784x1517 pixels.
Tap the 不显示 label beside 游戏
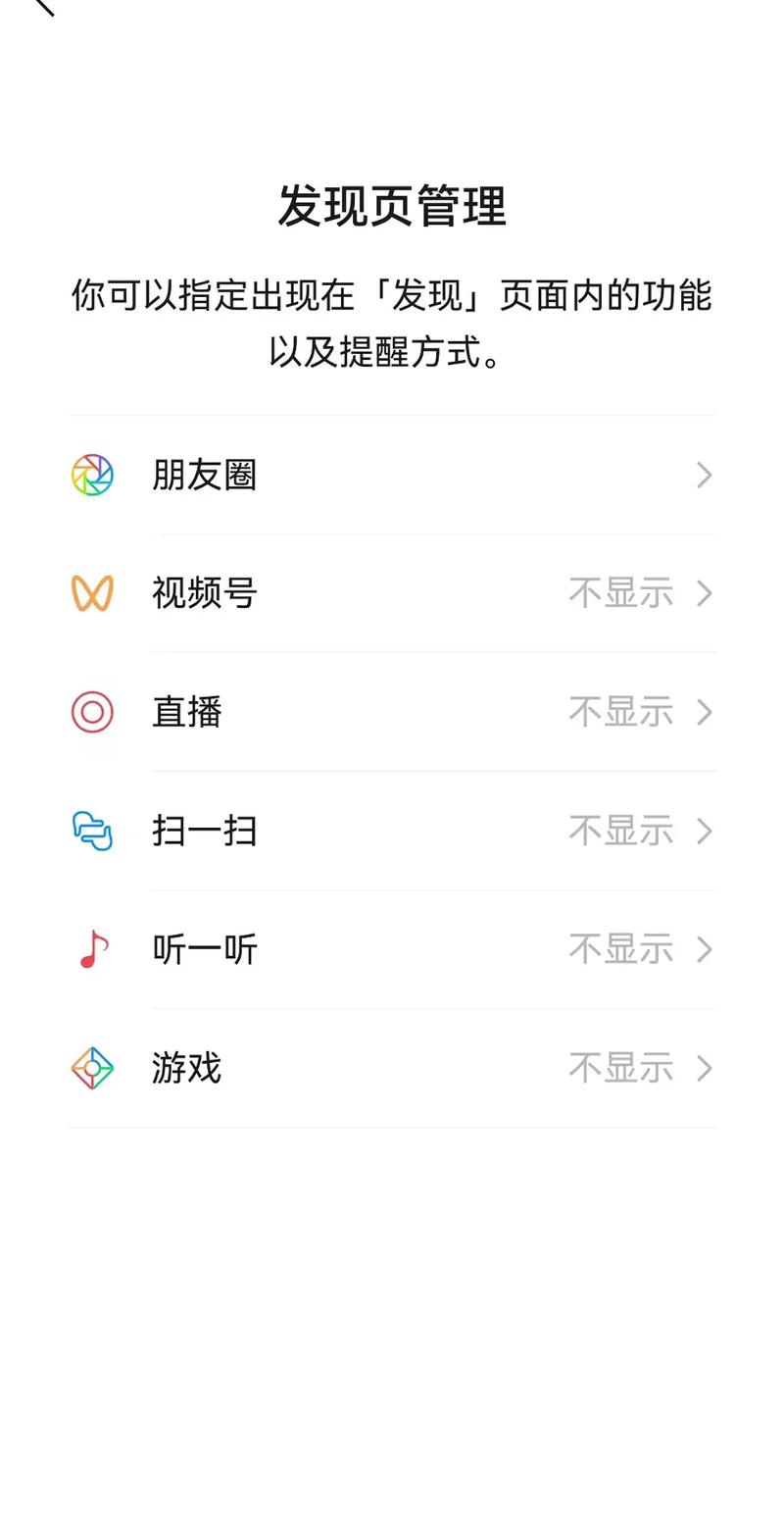621,1068
